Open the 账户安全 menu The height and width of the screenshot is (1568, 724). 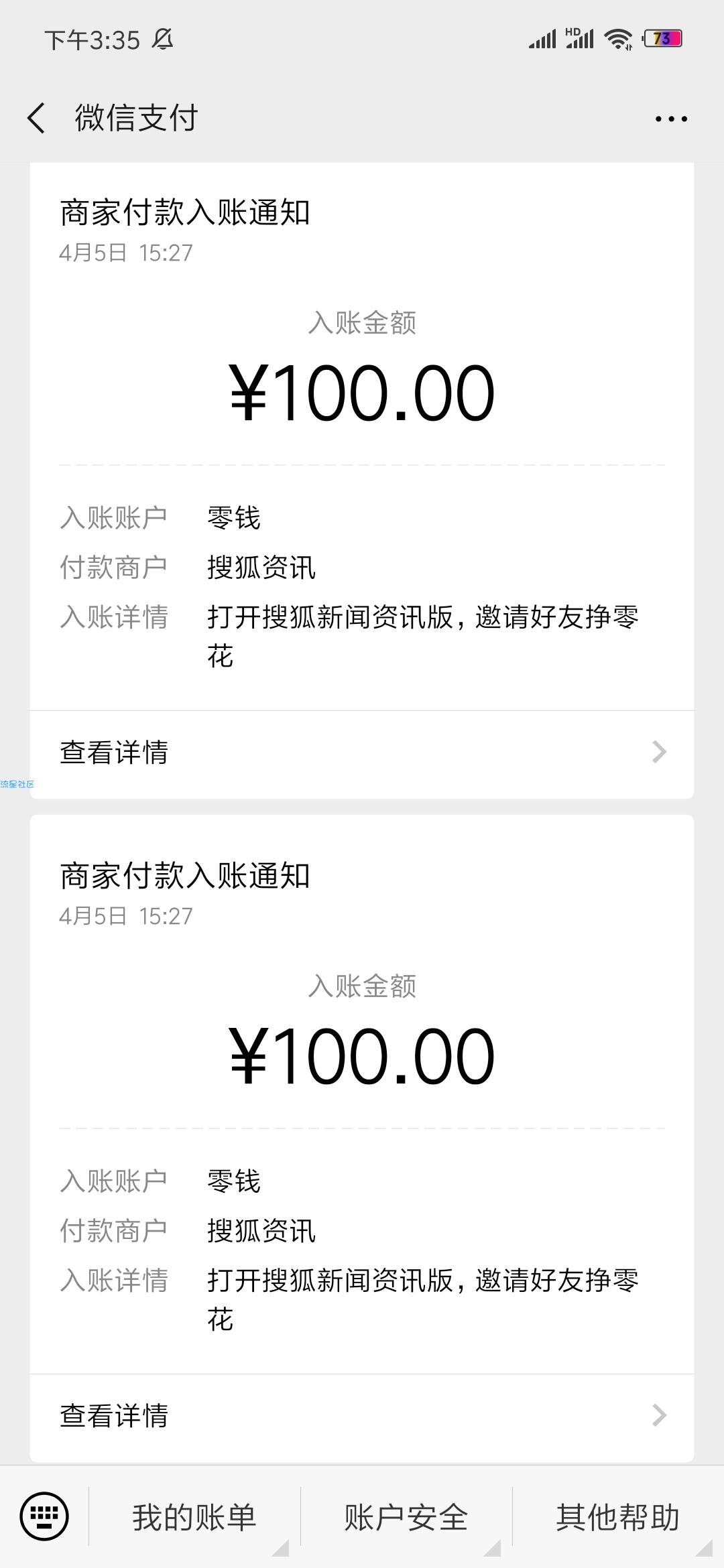click(x=406, y=1516)
